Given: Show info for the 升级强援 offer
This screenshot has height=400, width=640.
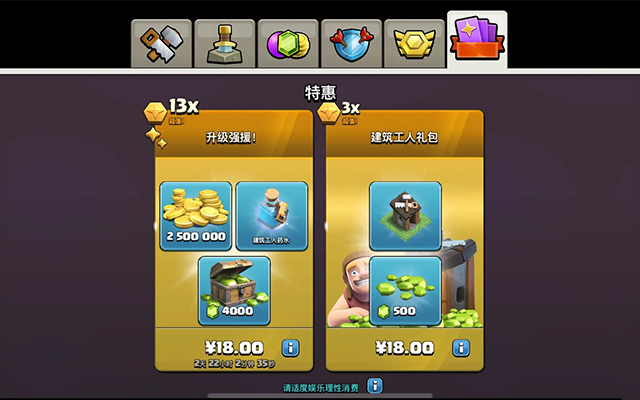Looking at the screenshot, I should tap(291, 348).
